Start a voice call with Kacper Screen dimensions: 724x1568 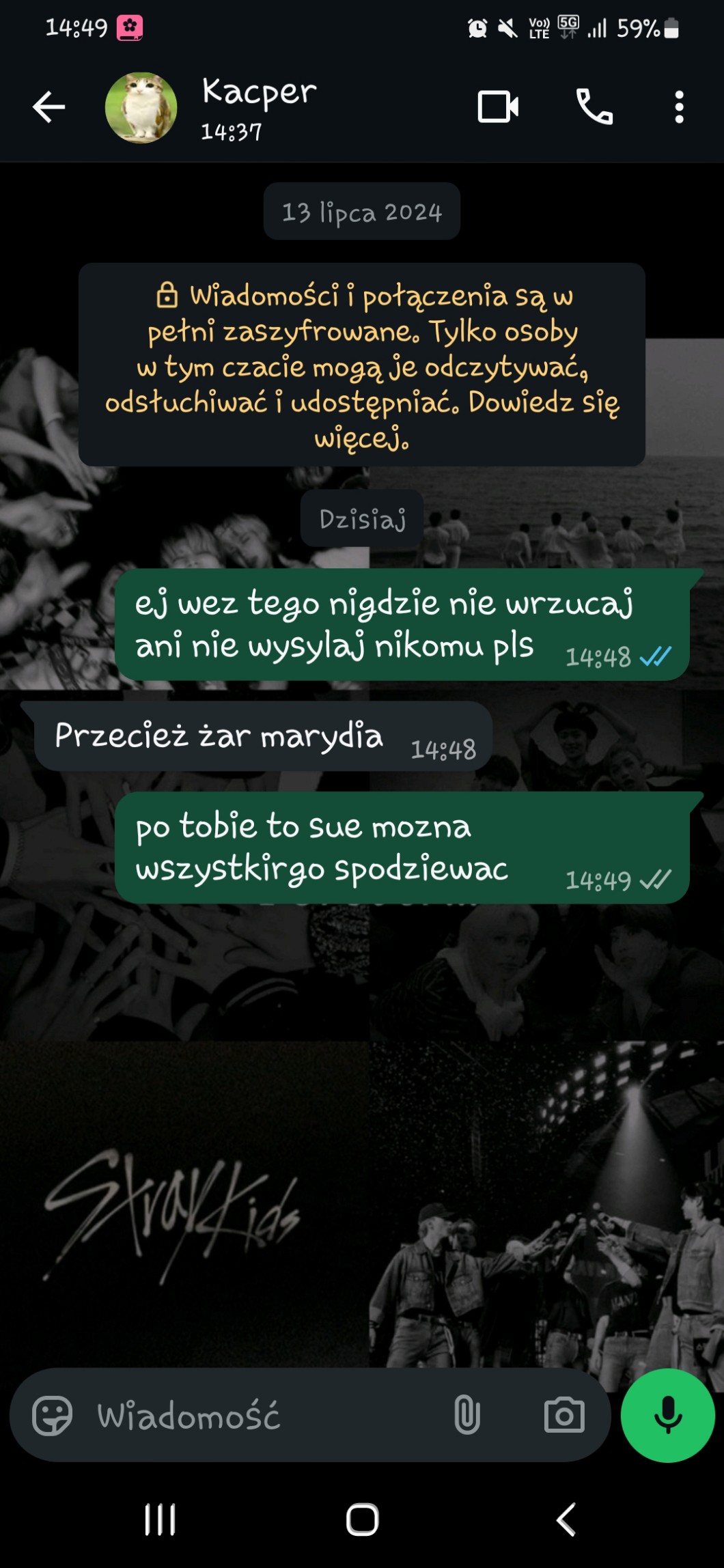tap(594, 107)
